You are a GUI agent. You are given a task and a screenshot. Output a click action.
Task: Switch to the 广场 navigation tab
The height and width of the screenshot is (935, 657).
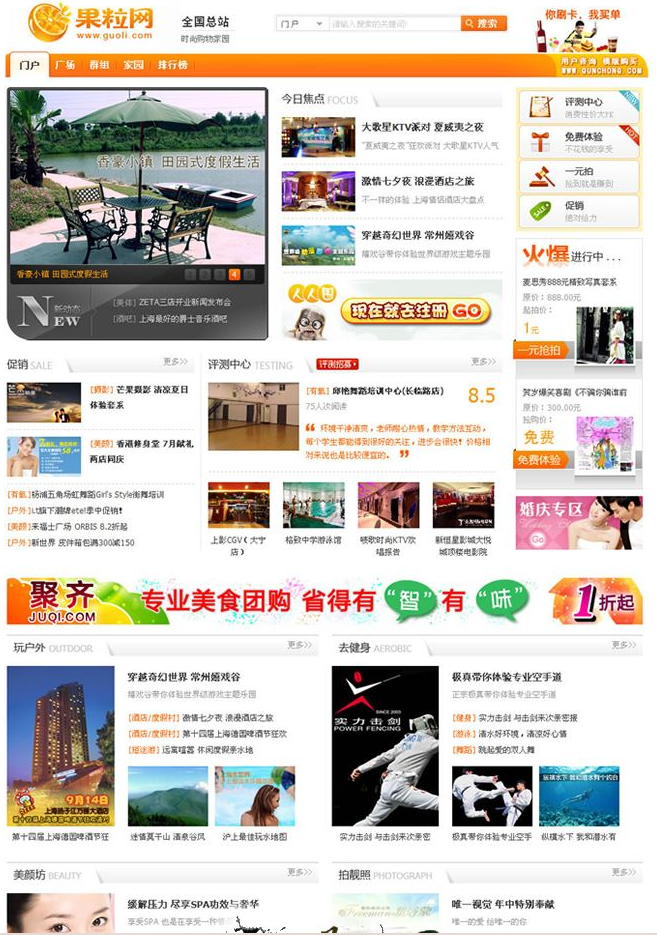coord(65,65)
